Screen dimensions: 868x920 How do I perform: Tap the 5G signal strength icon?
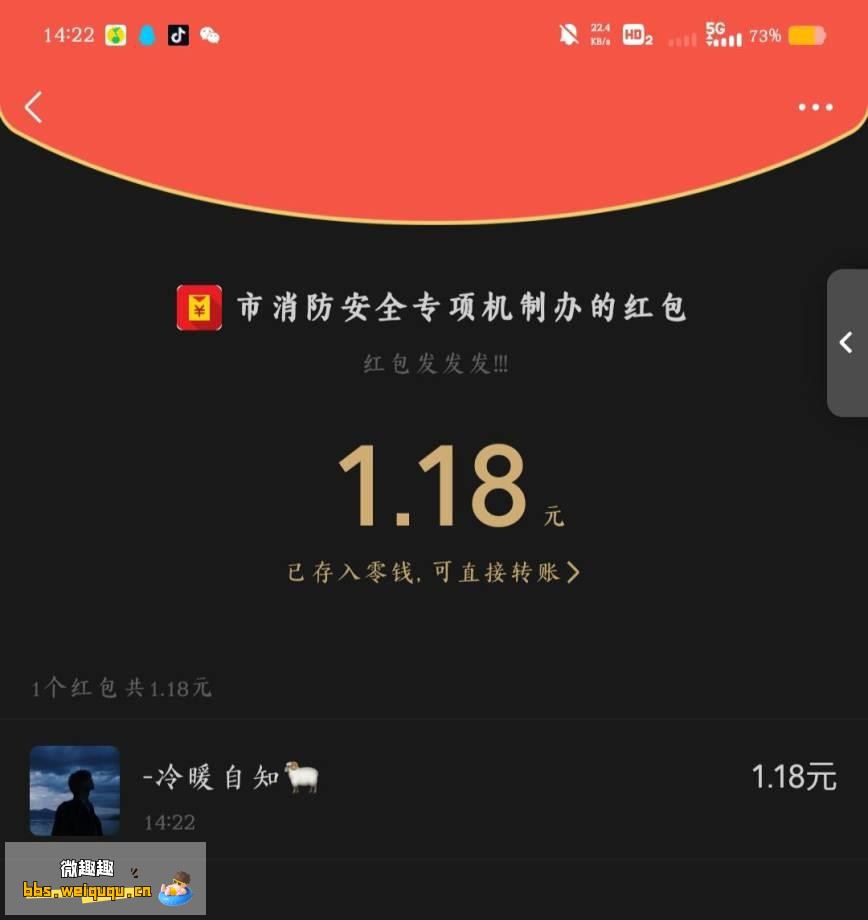722,35
